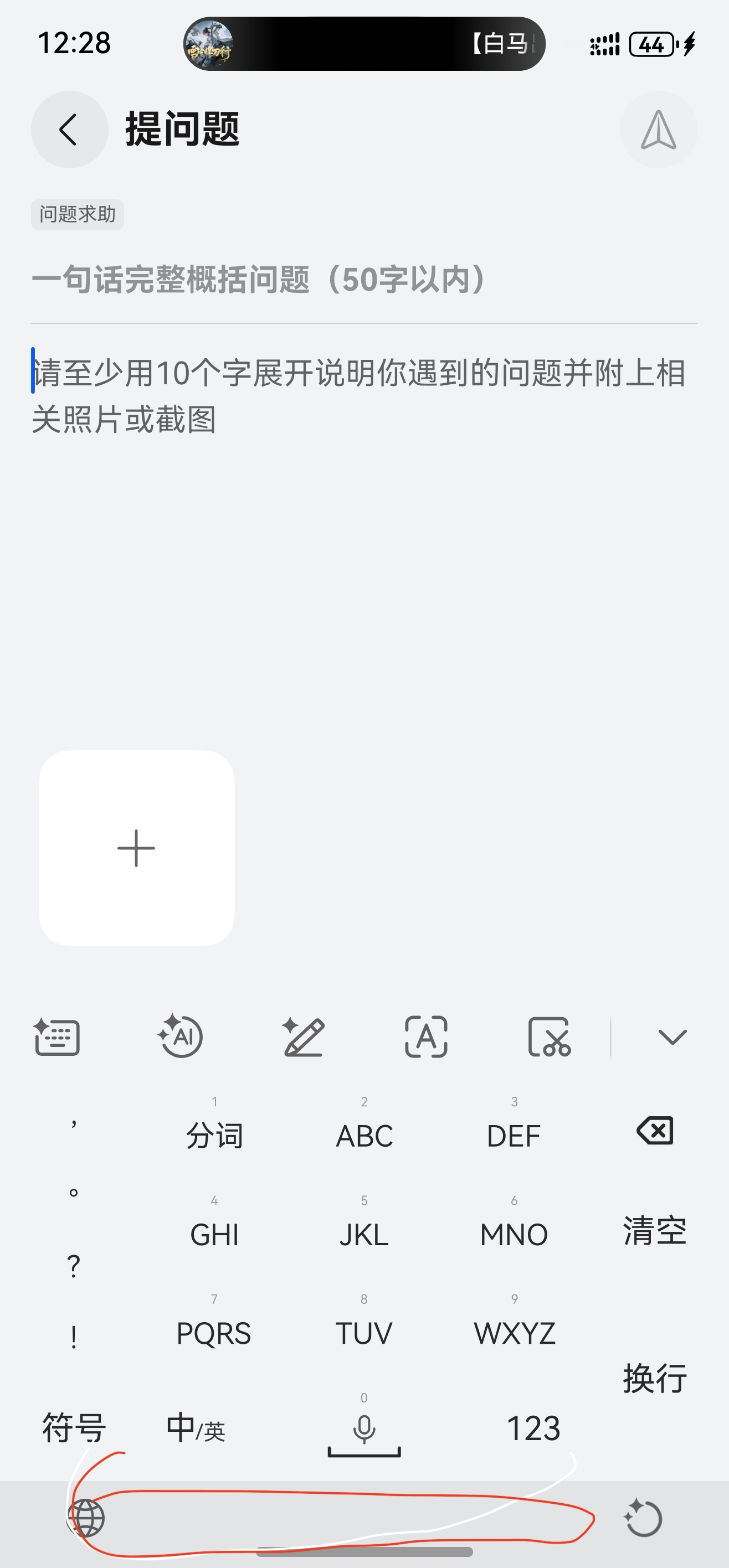Add a photo or screenshot attachment

[x=136, y=848]
